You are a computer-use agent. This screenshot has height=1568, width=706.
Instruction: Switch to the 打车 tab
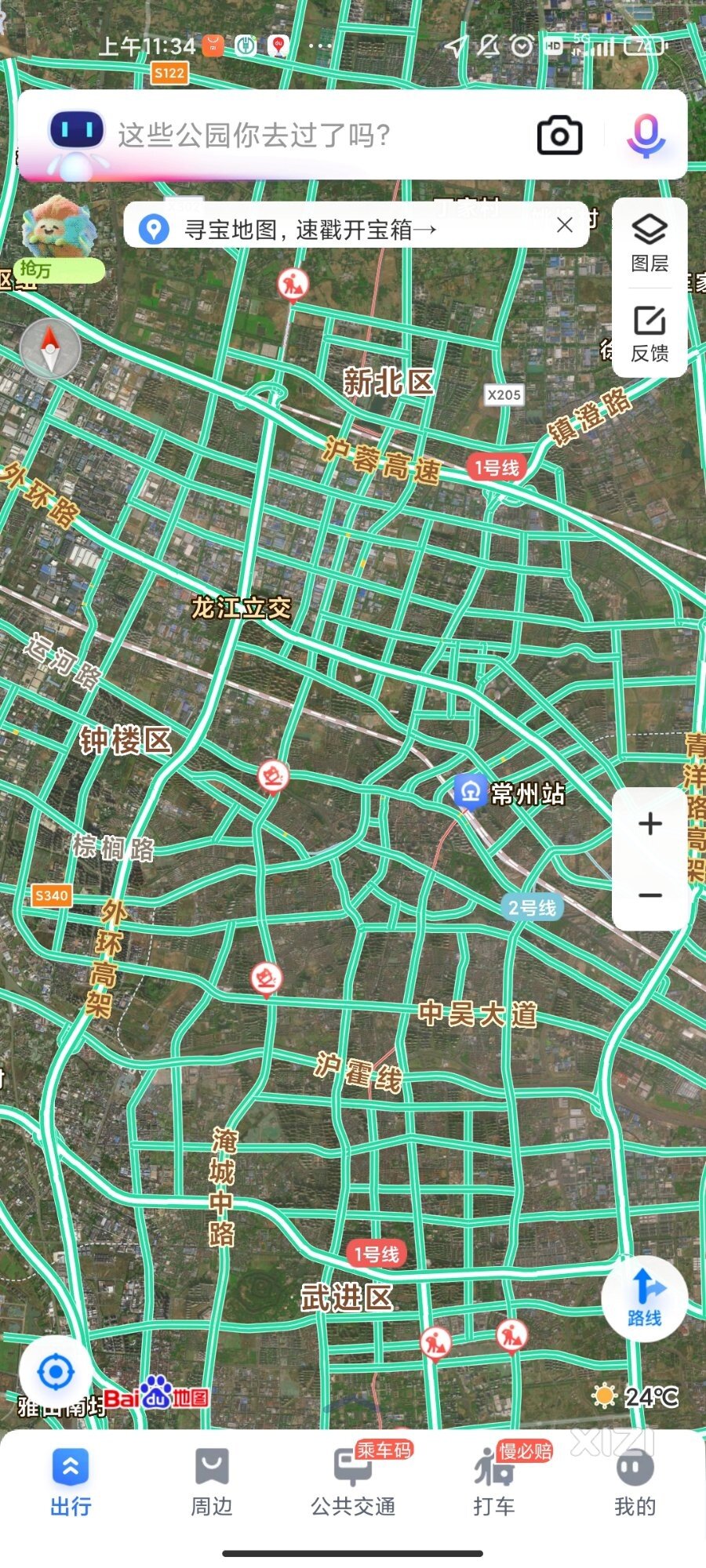[494, 1482]
